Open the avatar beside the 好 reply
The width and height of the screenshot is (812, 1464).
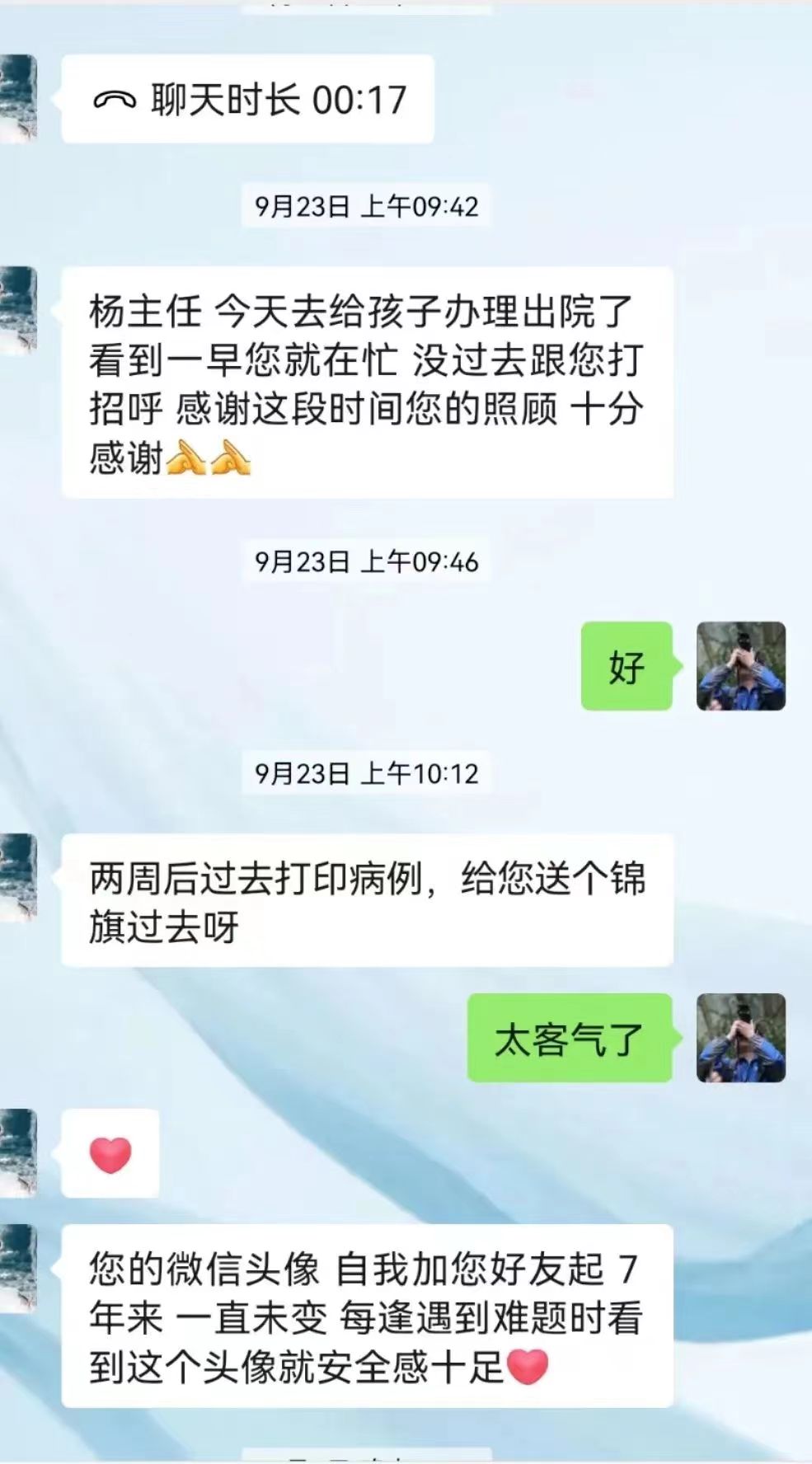[x=740, y=666]
